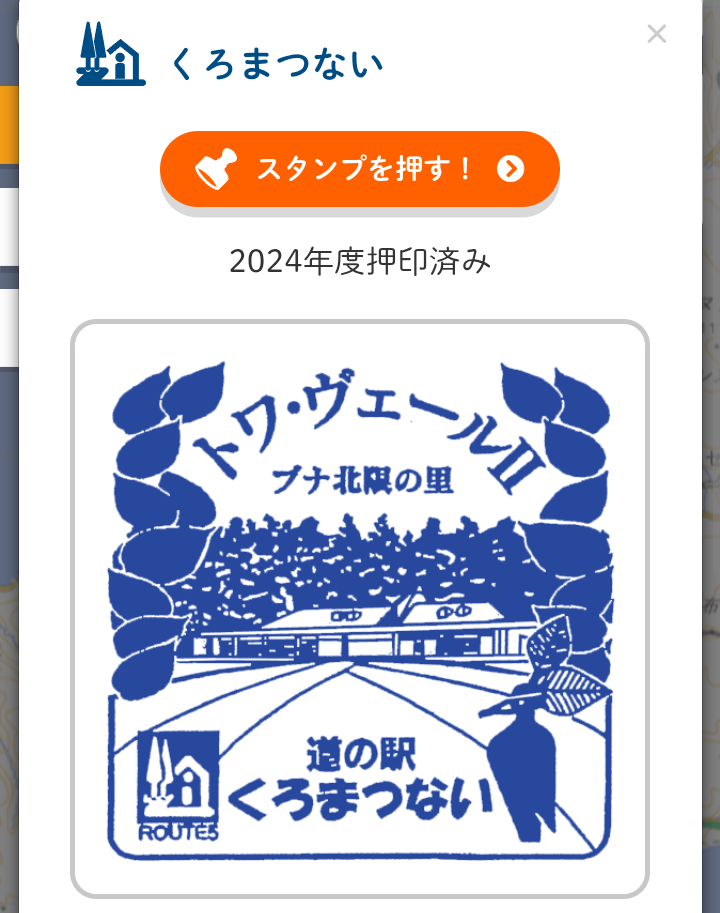Tap the スタンプを押す！ button
Screen dimensions: 720x913
[x=359, y=169]
